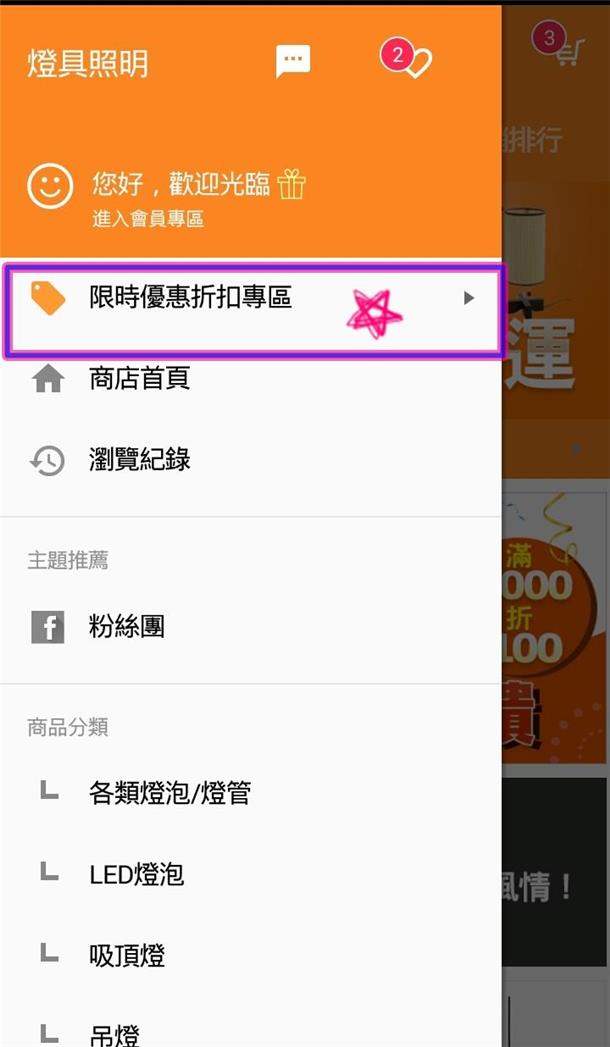Go to 商店首頁
Image resolution: width=610 pixels, height=1047 pixels.
[x=139, y=378]
